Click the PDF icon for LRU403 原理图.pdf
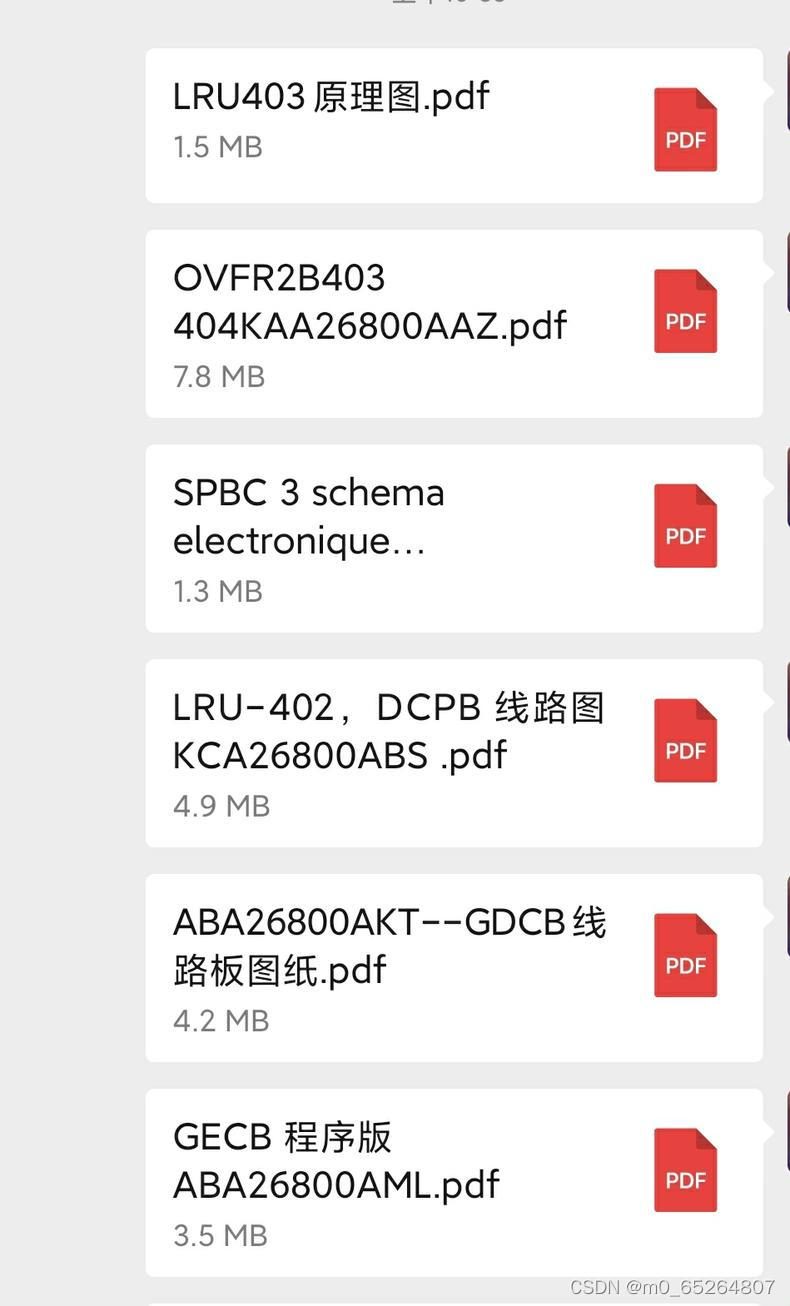Viewport: 790px width, 1306px height. (x=684, y=128)
